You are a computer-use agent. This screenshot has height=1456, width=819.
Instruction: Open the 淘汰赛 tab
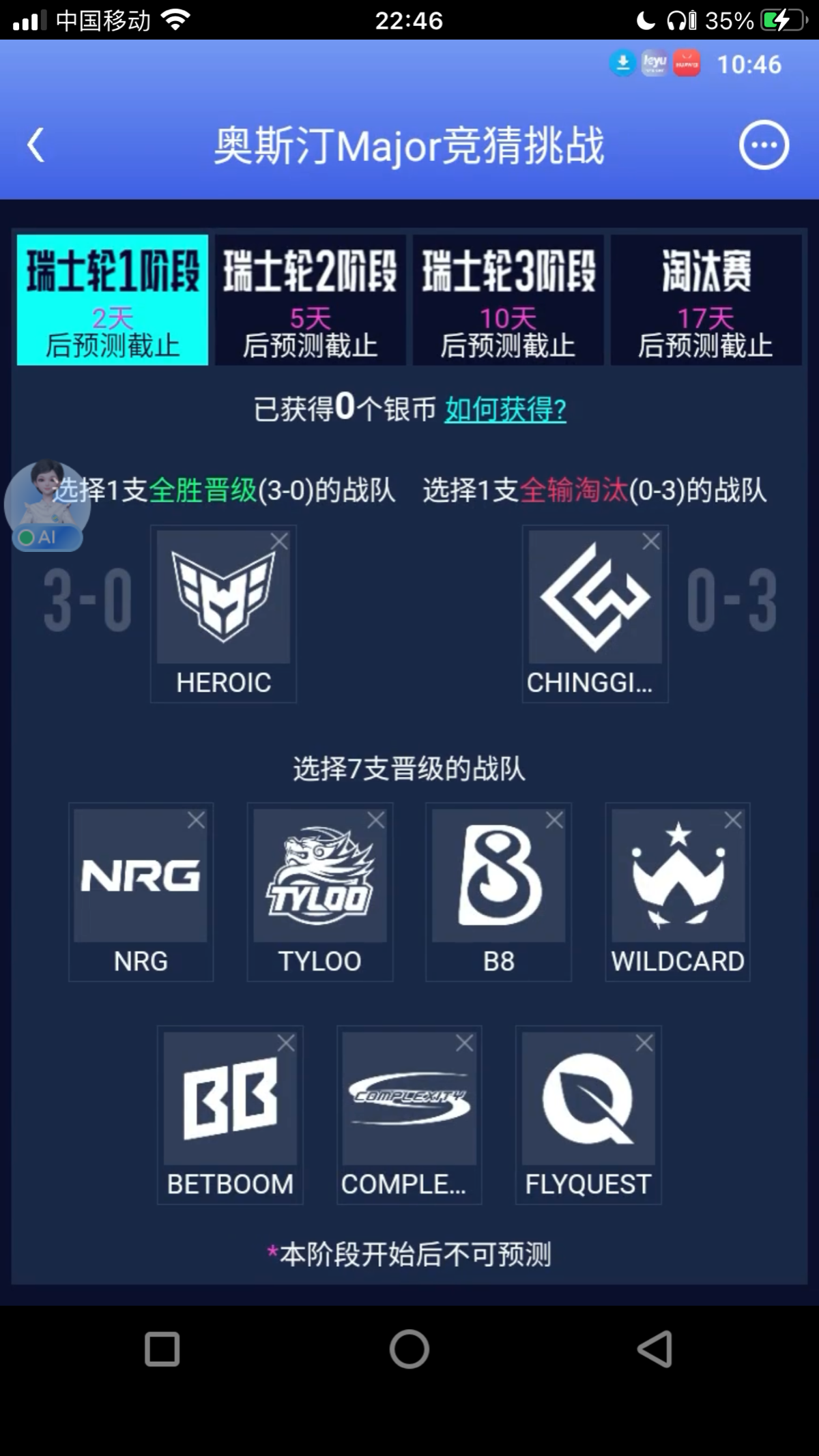pyautogui.click(x=706, y=300)
